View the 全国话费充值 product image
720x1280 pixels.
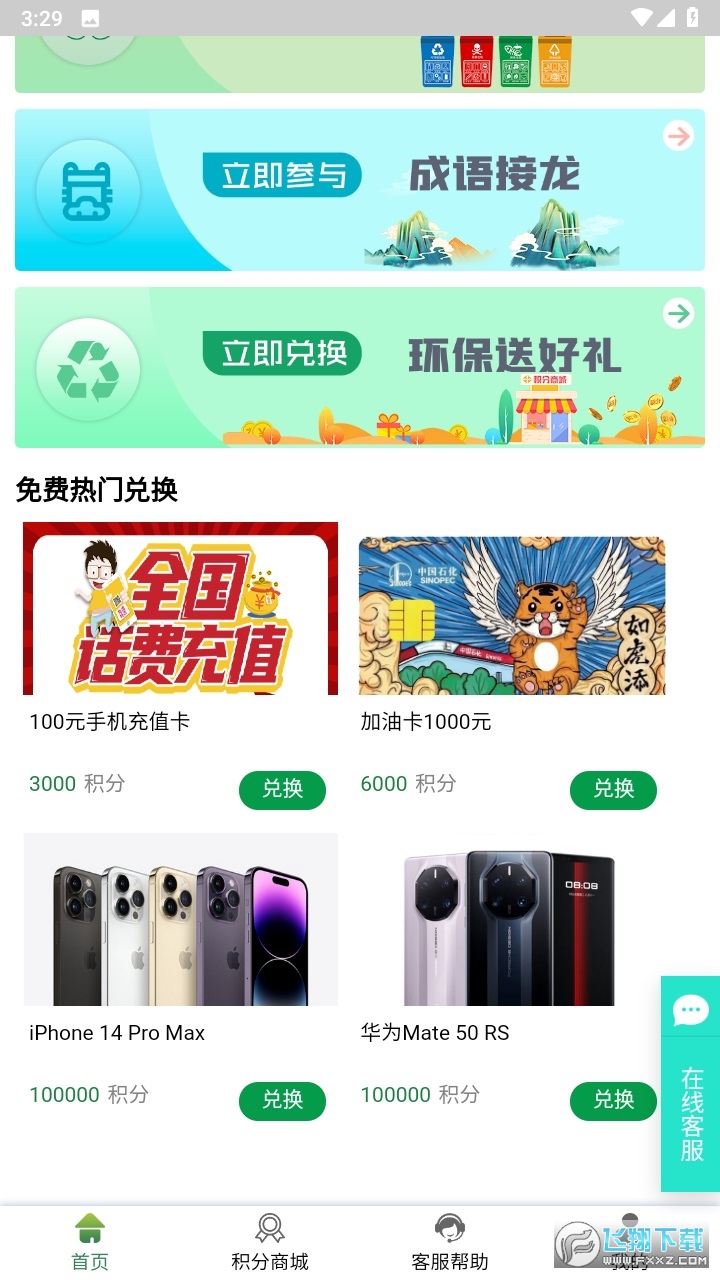180,608
